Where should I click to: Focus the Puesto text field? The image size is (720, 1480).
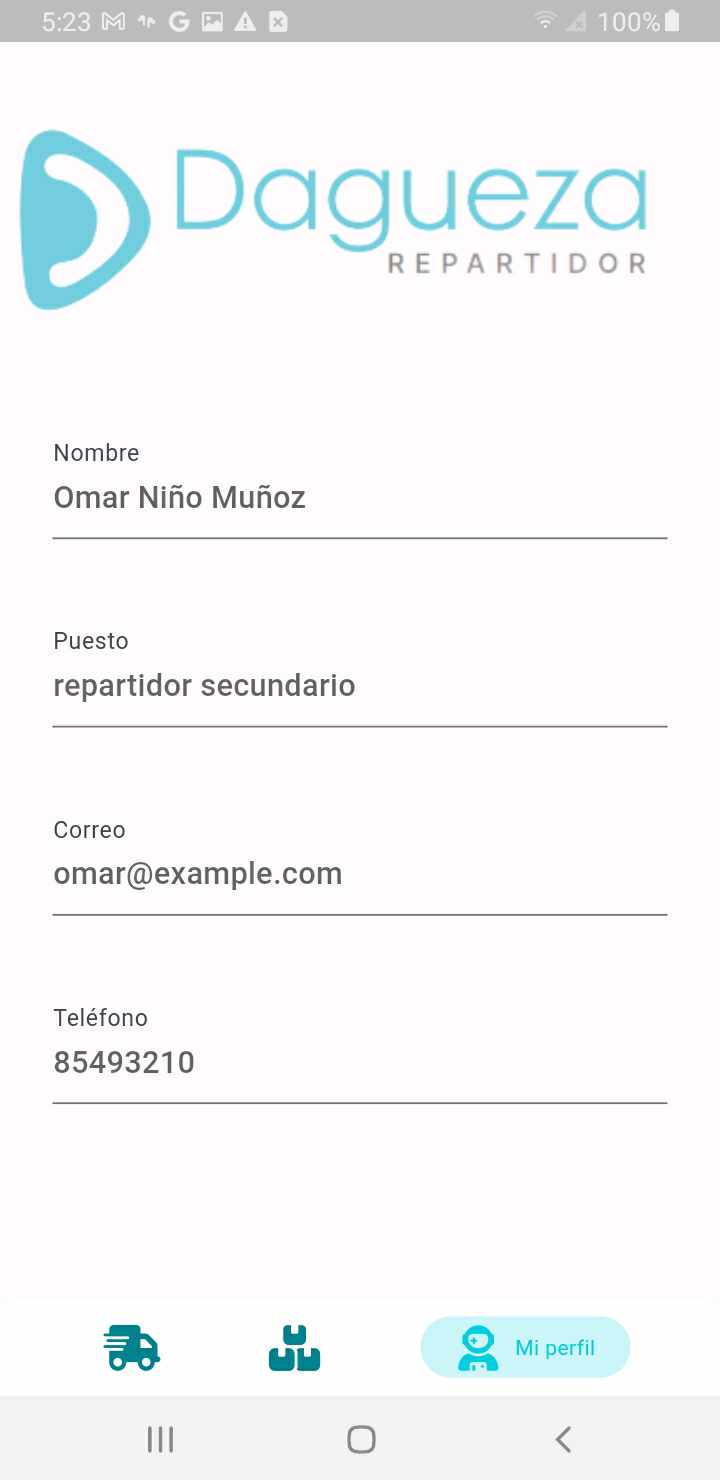point(359,686)
